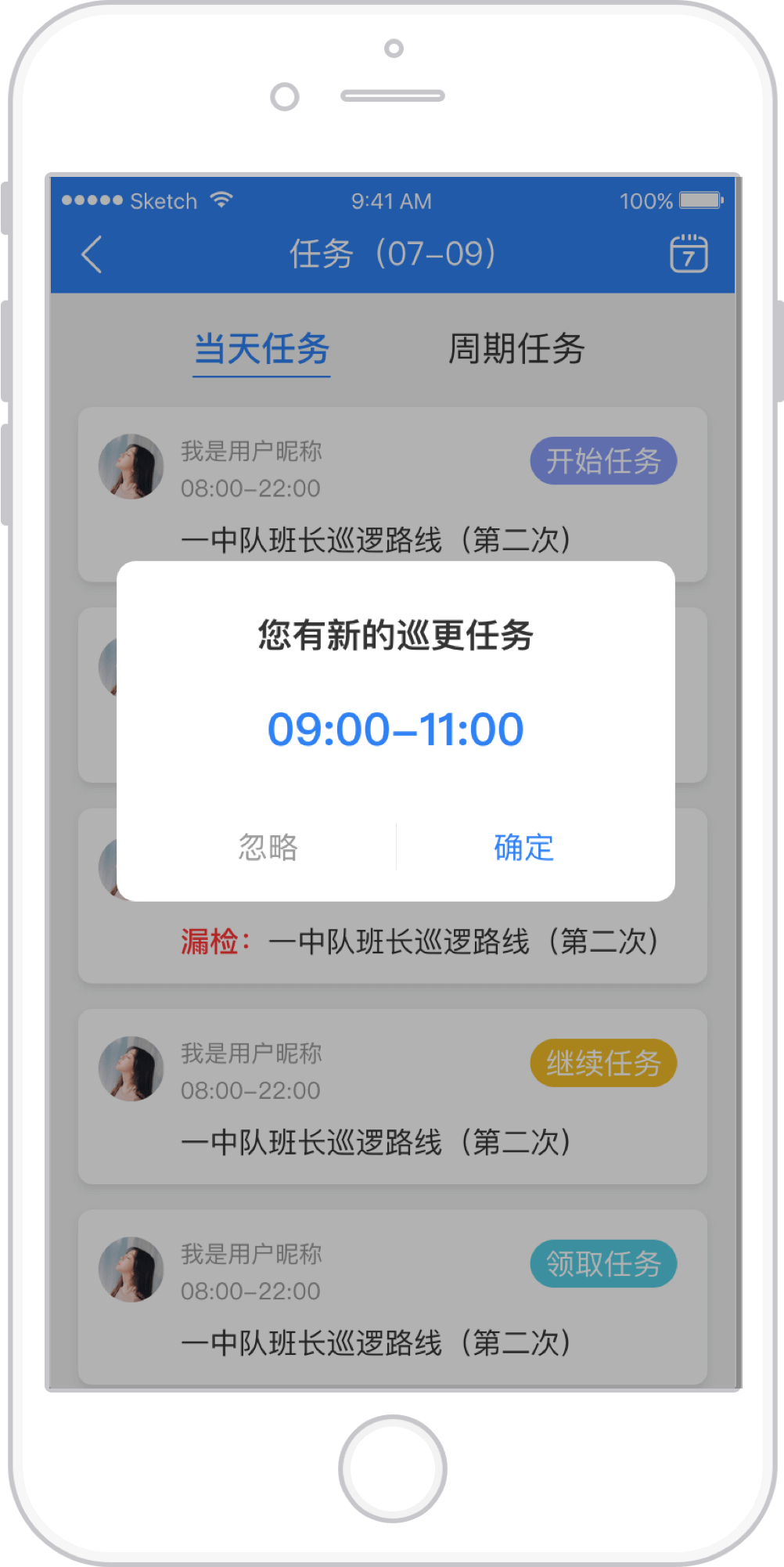
Task: Tap the 开始任务 button
Action: click(x=603, y=461)
